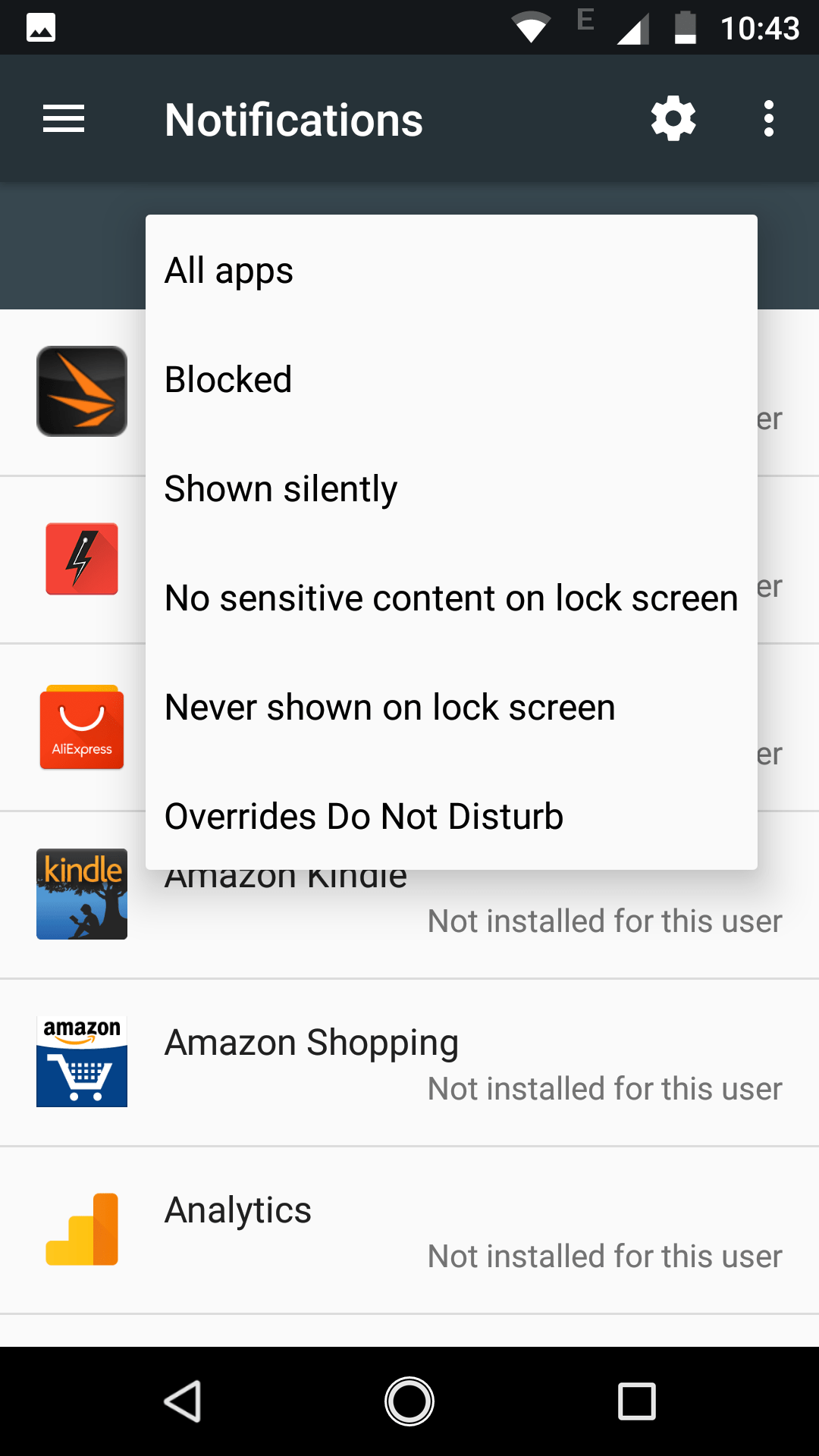
Task: Choose the Blocked filter option
Action: [451, 380]
